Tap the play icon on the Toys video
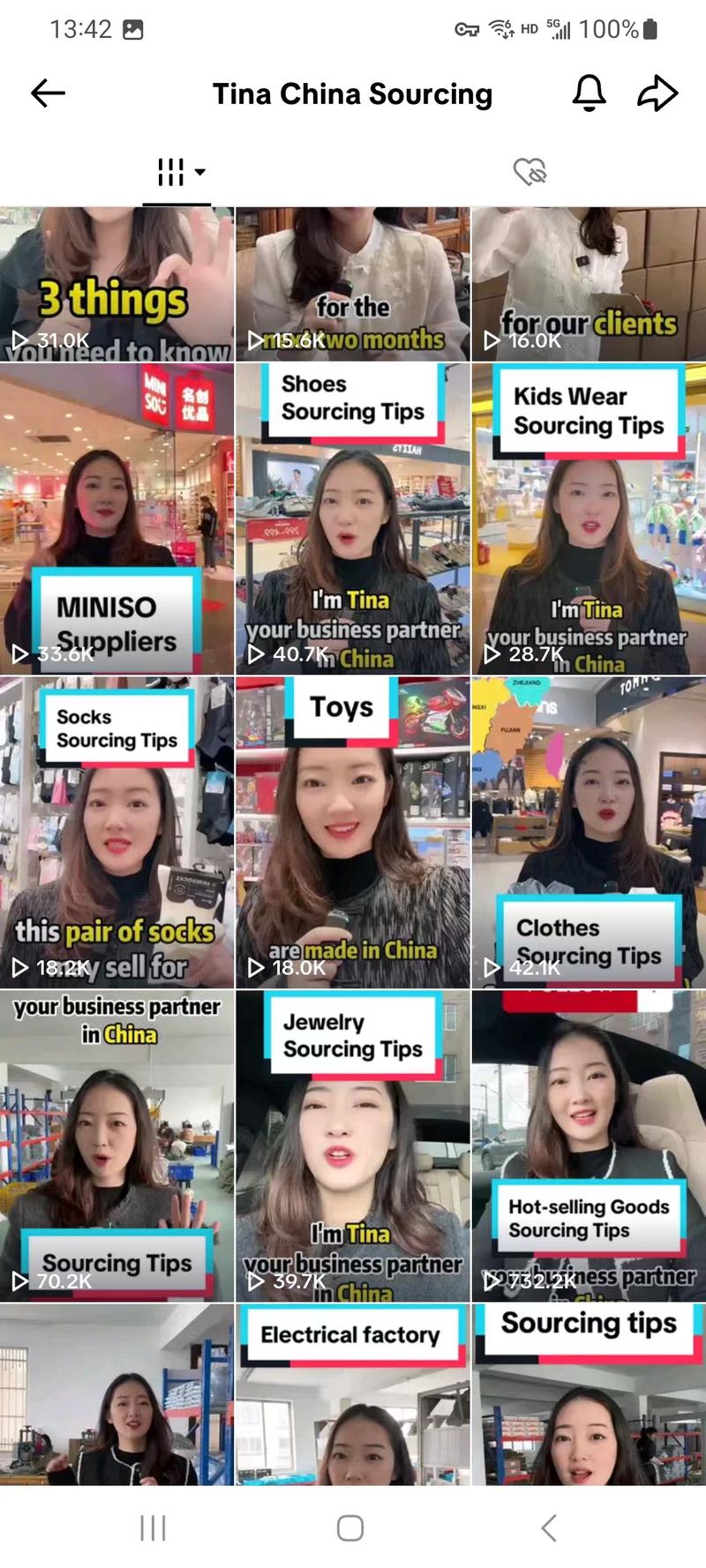 (x=257, y=968)
